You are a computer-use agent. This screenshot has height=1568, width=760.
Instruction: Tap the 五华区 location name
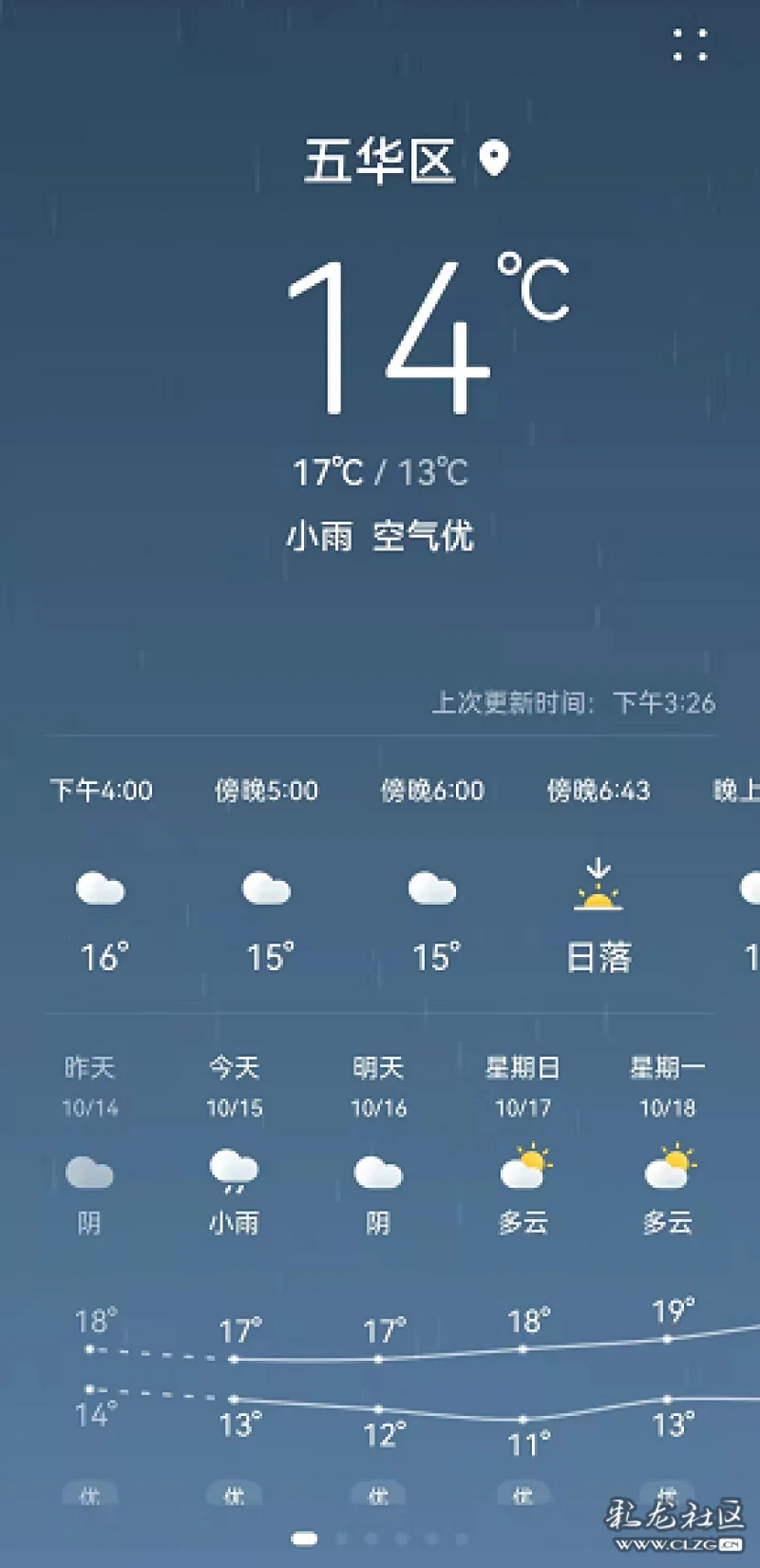[x=380, y=161]
